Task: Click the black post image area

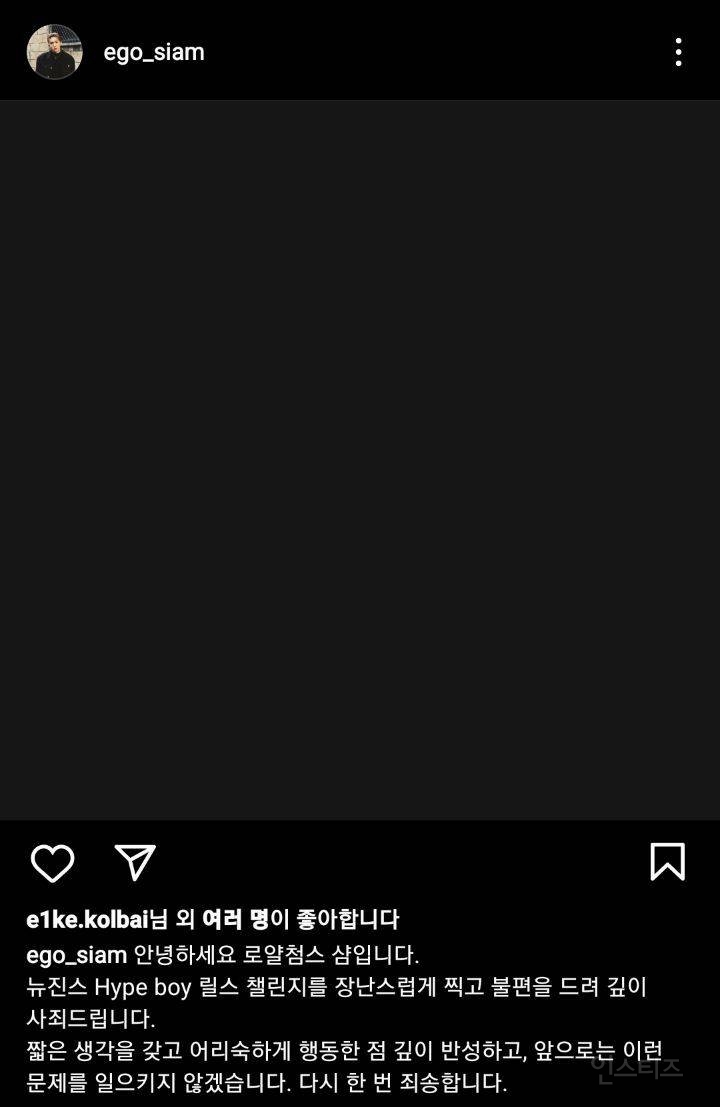Action: point(360,460)
